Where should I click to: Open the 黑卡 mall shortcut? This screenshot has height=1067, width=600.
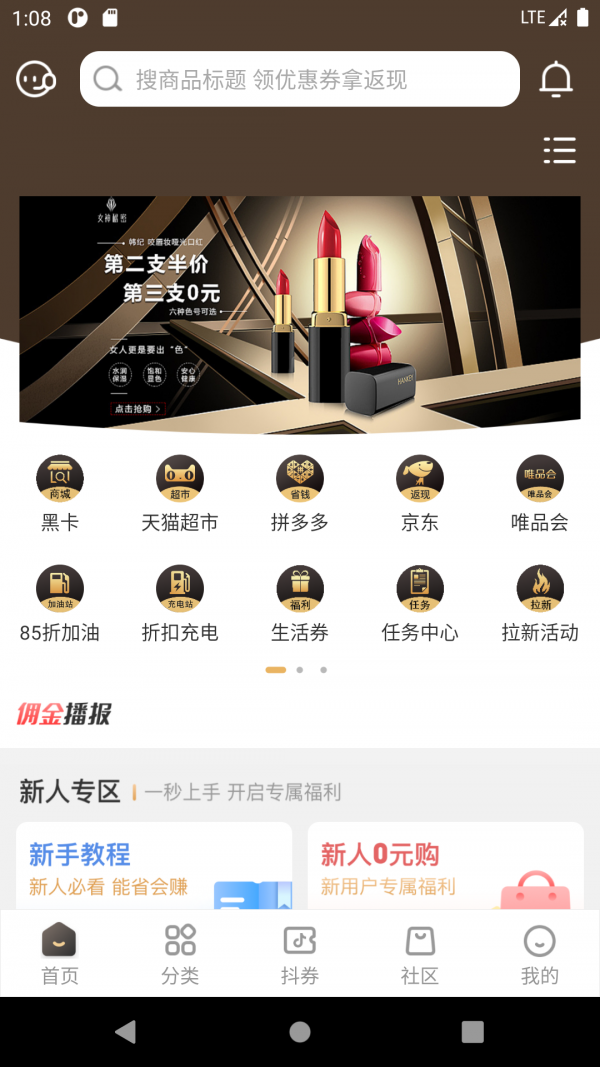click(x=60, y=492)
